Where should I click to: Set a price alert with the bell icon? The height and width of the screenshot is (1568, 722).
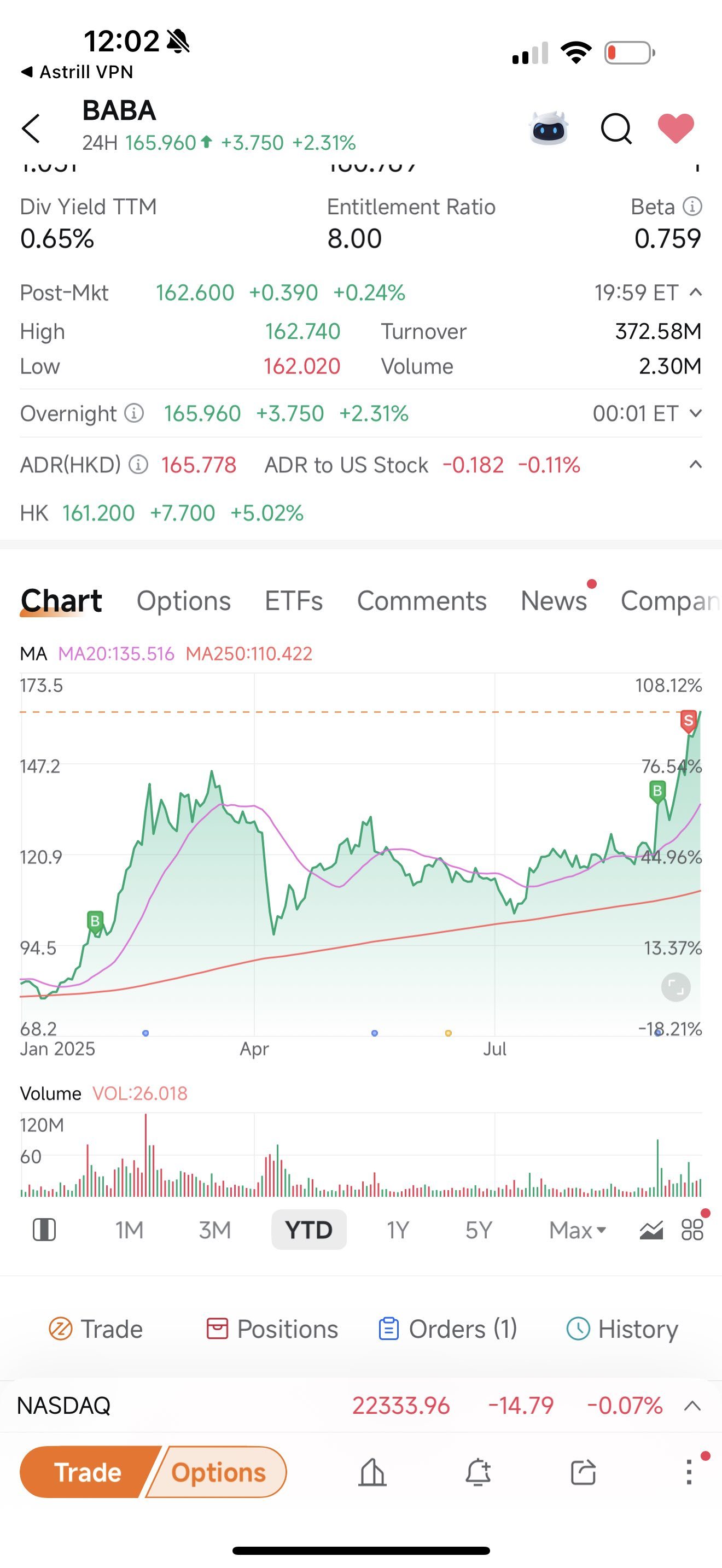pyautogui.click(x=479, y=1472)
